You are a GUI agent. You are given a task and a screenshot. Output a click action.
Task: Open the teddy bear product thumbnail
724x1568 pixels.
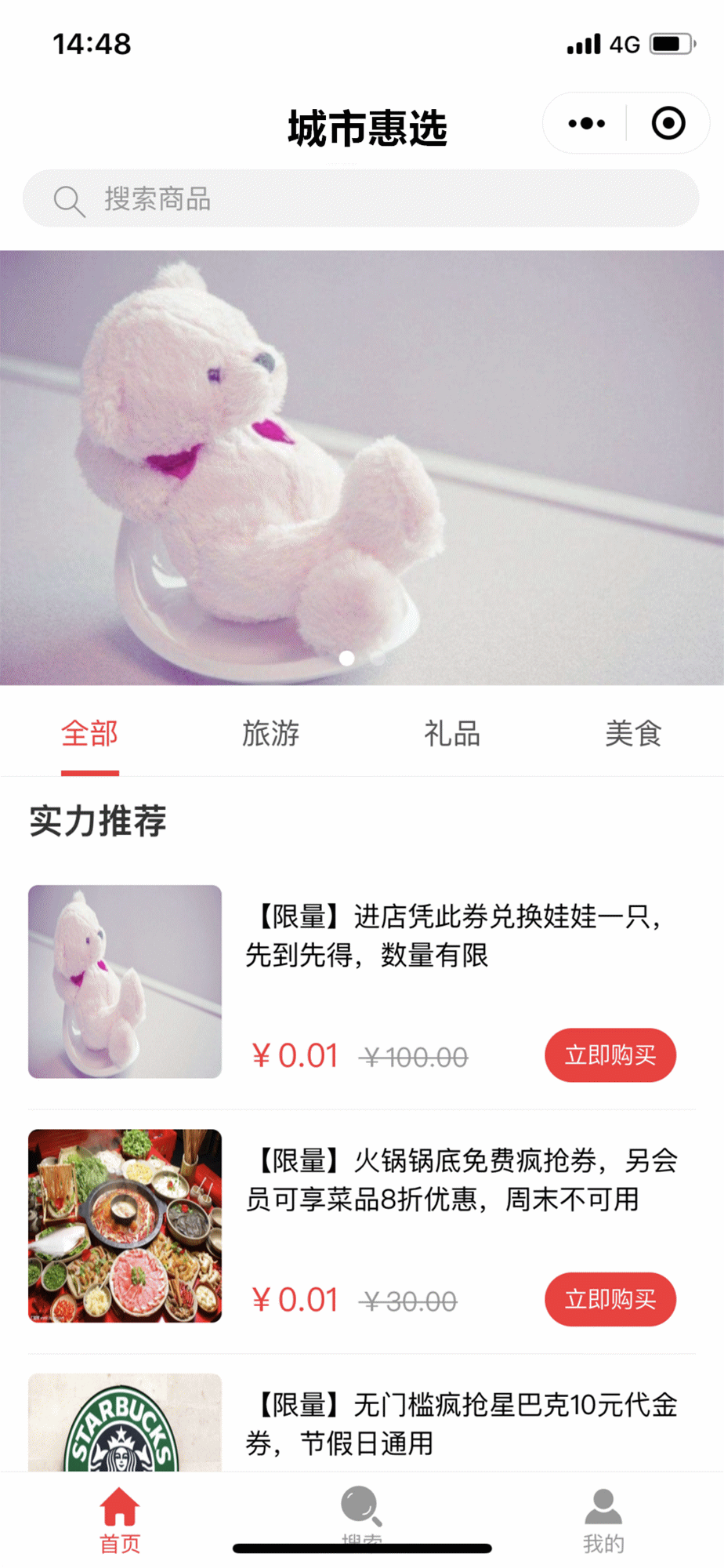pyautogui.click(x=124, y=982)
